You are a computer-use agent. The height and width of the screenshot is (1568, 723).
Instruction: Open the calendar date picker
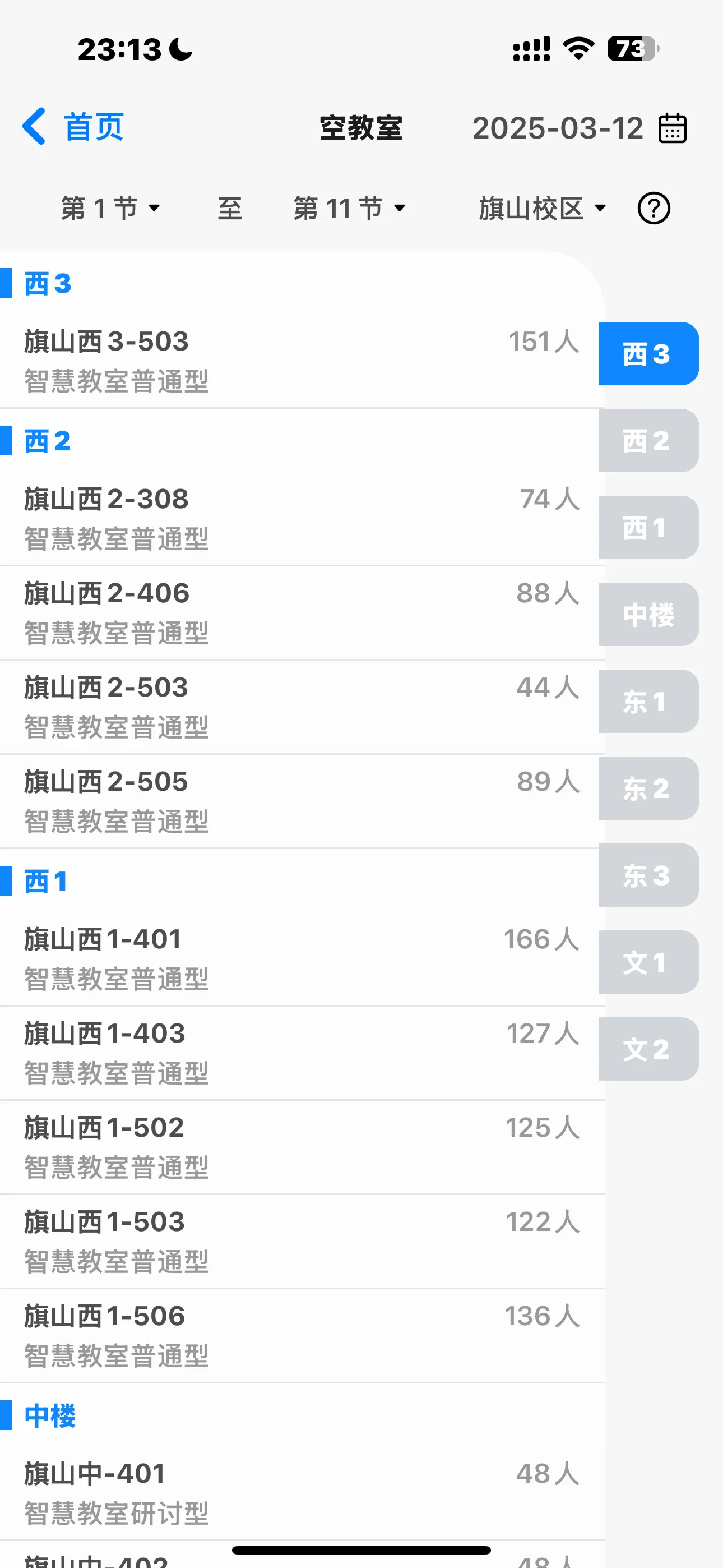coord(672,128)
